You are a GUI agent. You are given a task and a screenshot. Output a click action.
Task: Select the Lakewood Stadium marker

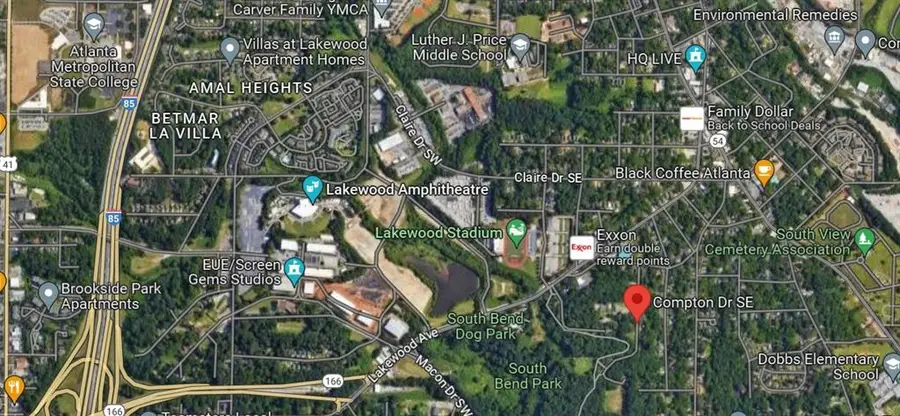515,233
